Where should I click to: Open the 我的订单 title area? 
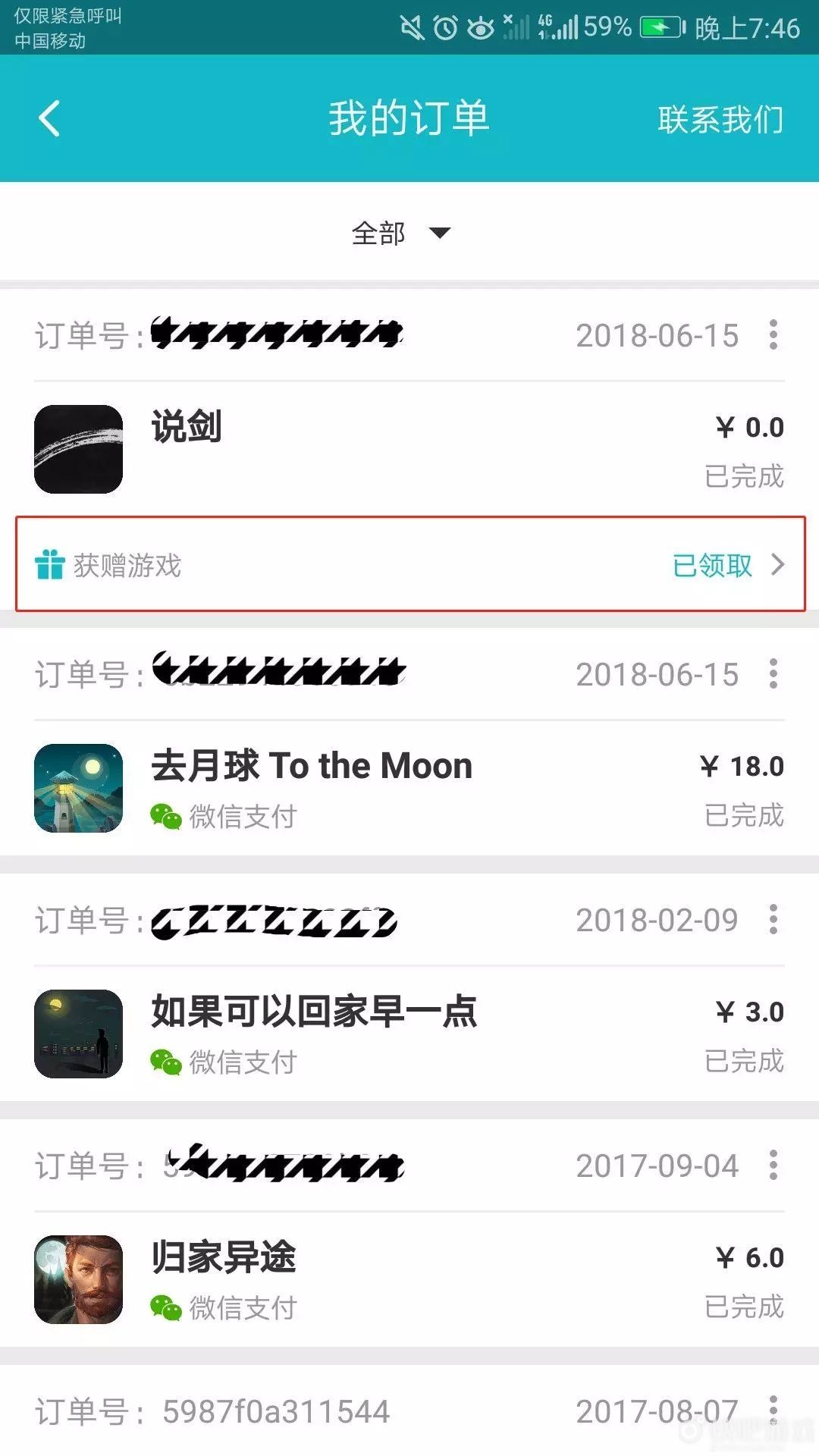click(409, 118)
